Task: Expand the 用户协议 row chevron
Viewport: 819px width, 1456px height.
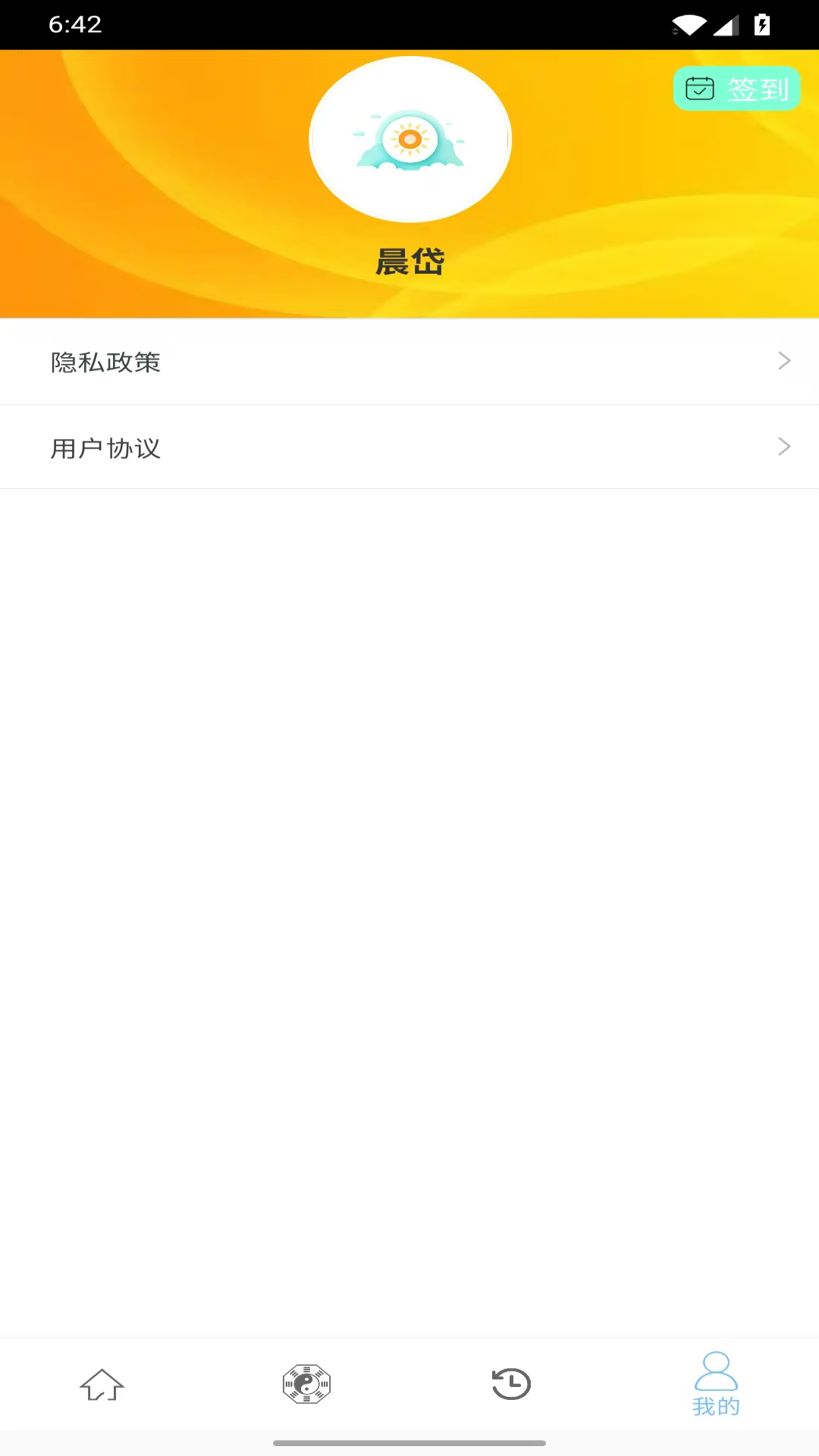Action: 784,447
